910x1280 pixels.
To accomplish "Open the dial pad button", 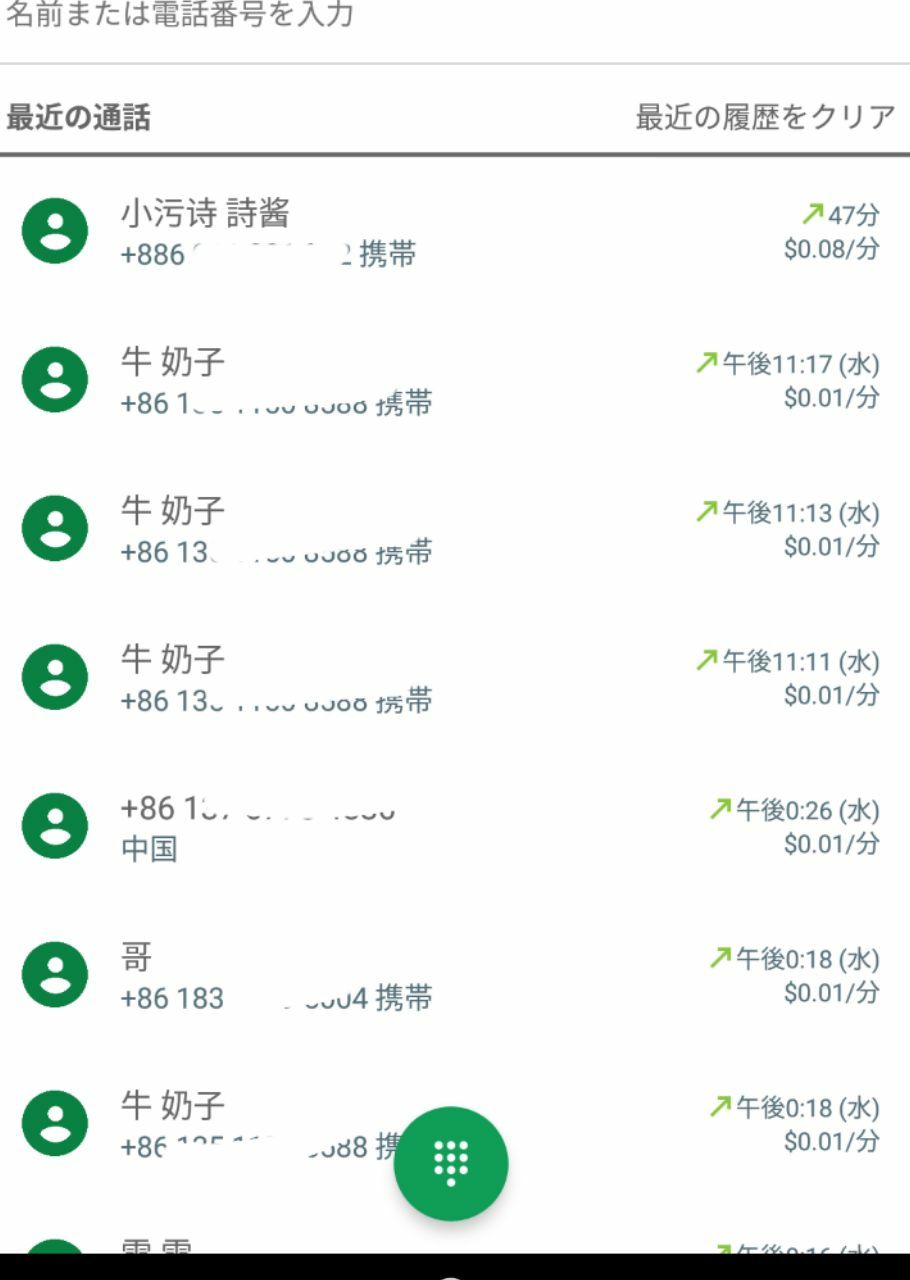I will [x=451, y=1163].
